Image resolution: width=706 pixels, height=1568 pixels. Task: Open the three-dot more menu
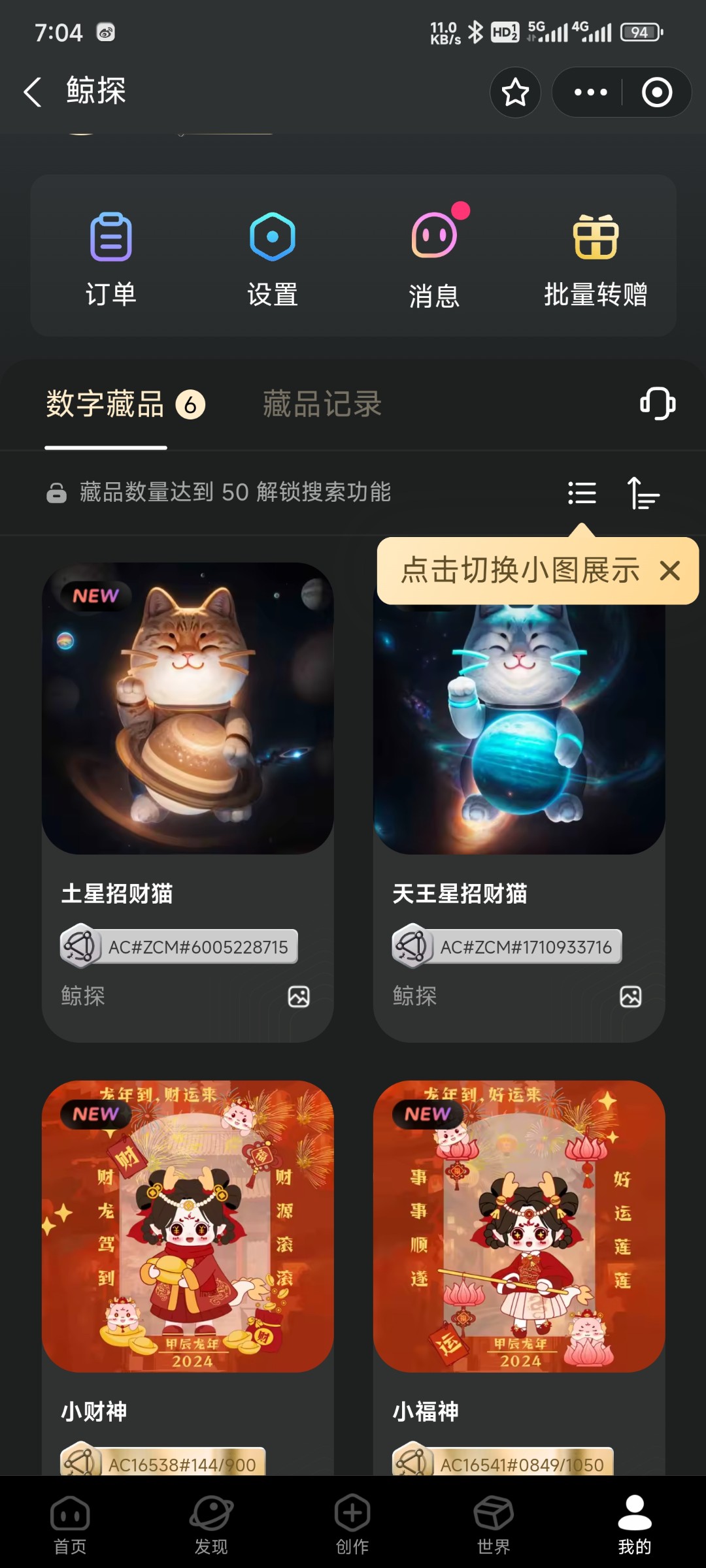click(590, 92)
